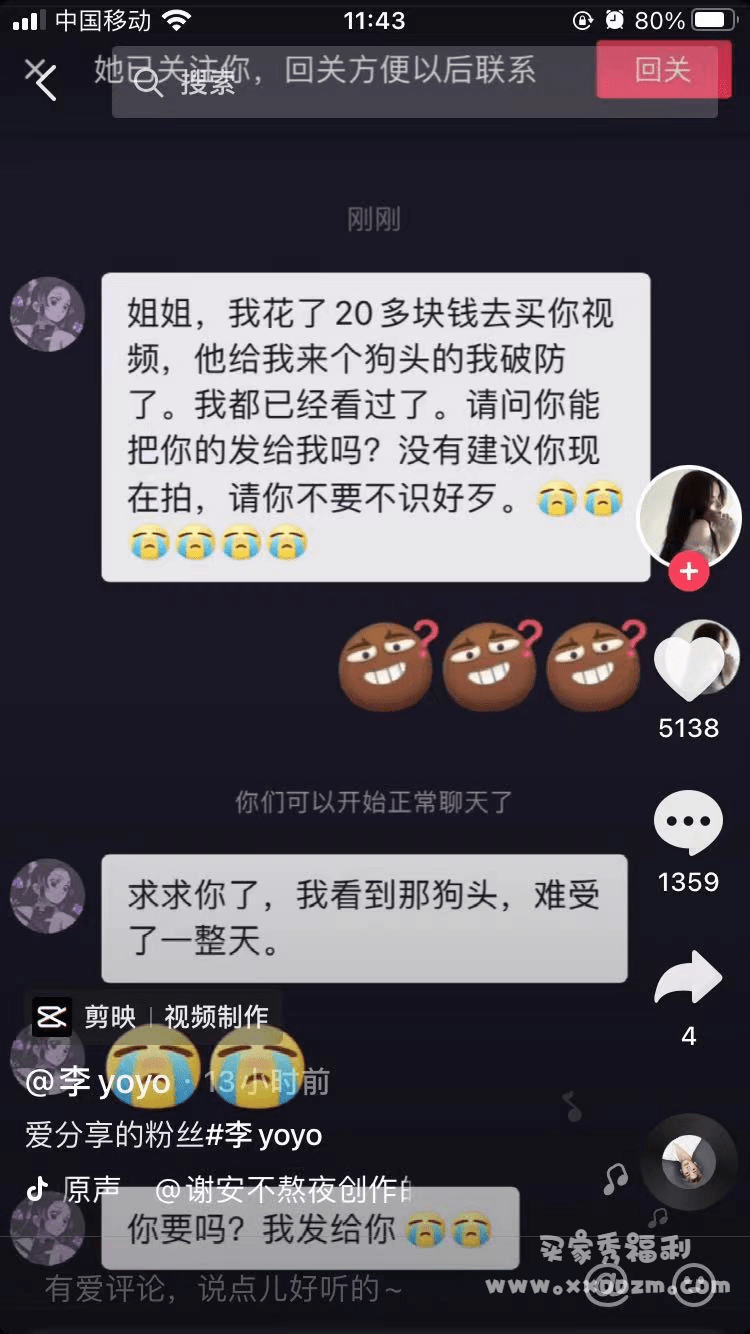Screen dimensions: 750x1334
Task: Open the 剪映 视频制作 tag
Action: pyautogui.click(x=150, y=1017)
